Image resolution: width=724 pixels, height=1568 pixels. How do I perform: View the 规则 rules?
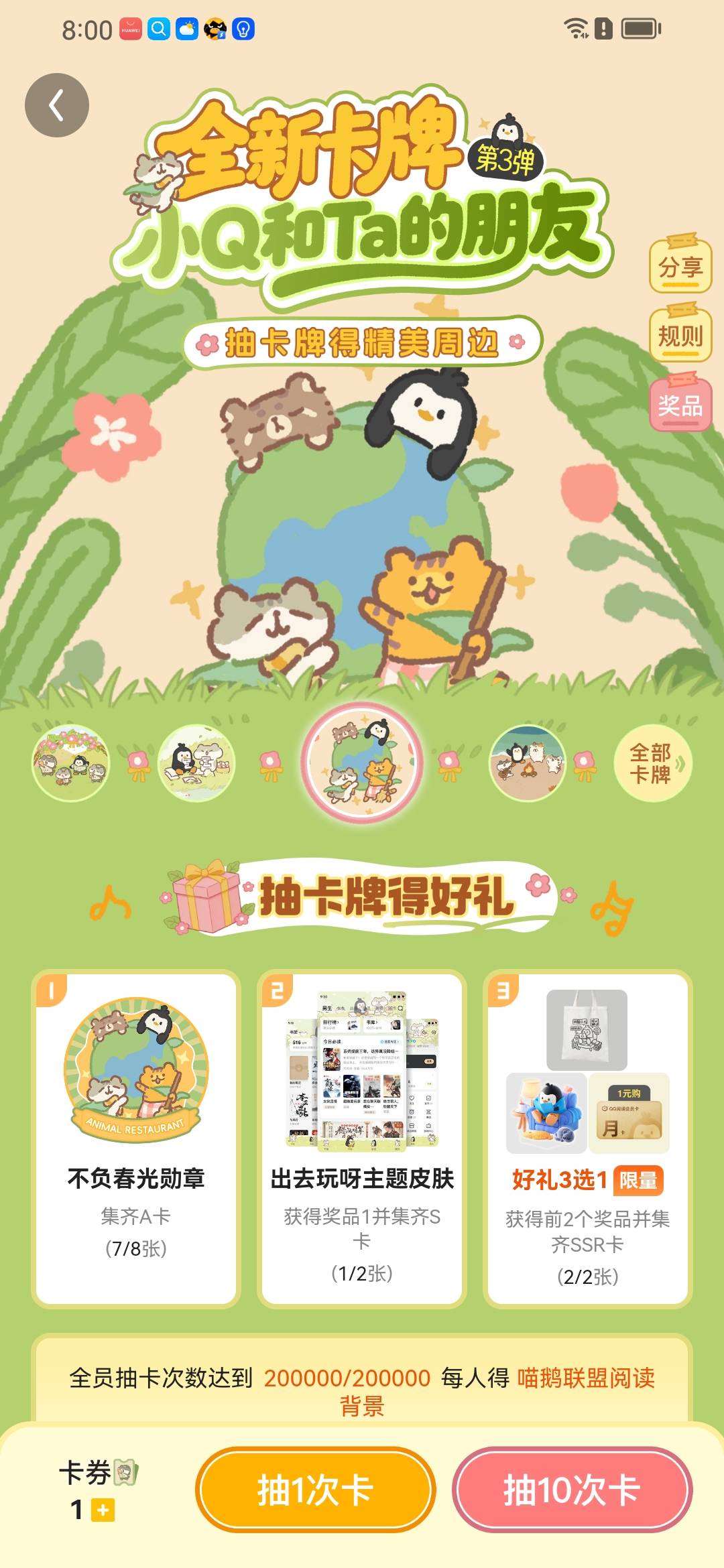pyautogui.click(x=680, y=336)
